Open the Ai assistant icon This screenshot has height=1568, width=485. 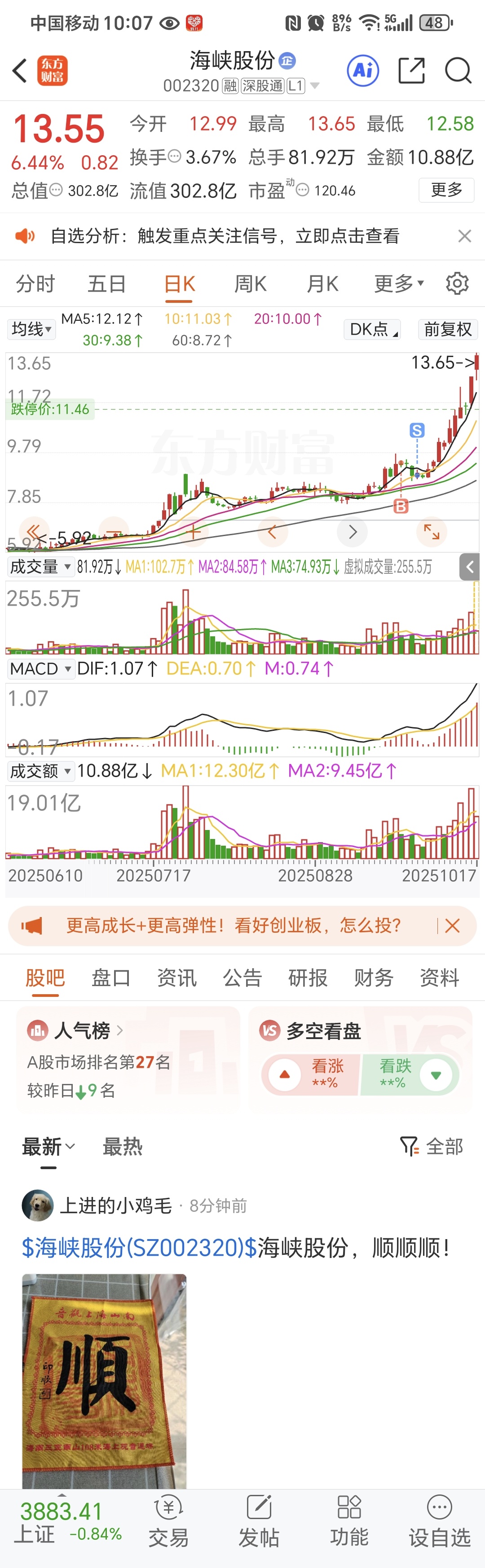click(x=362, y=70)
